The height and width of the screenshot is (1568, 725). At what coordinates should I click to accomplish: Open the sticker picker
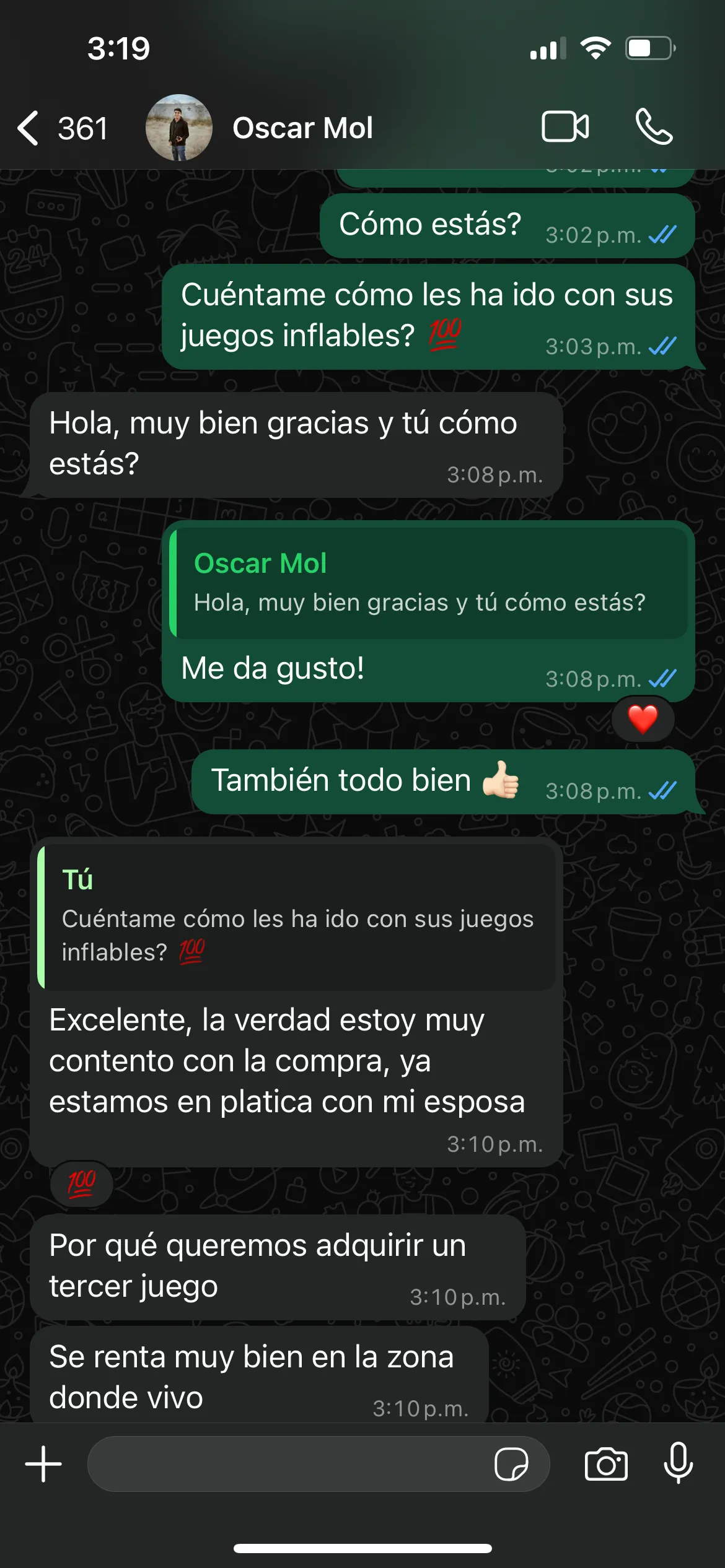(511, 1464)
